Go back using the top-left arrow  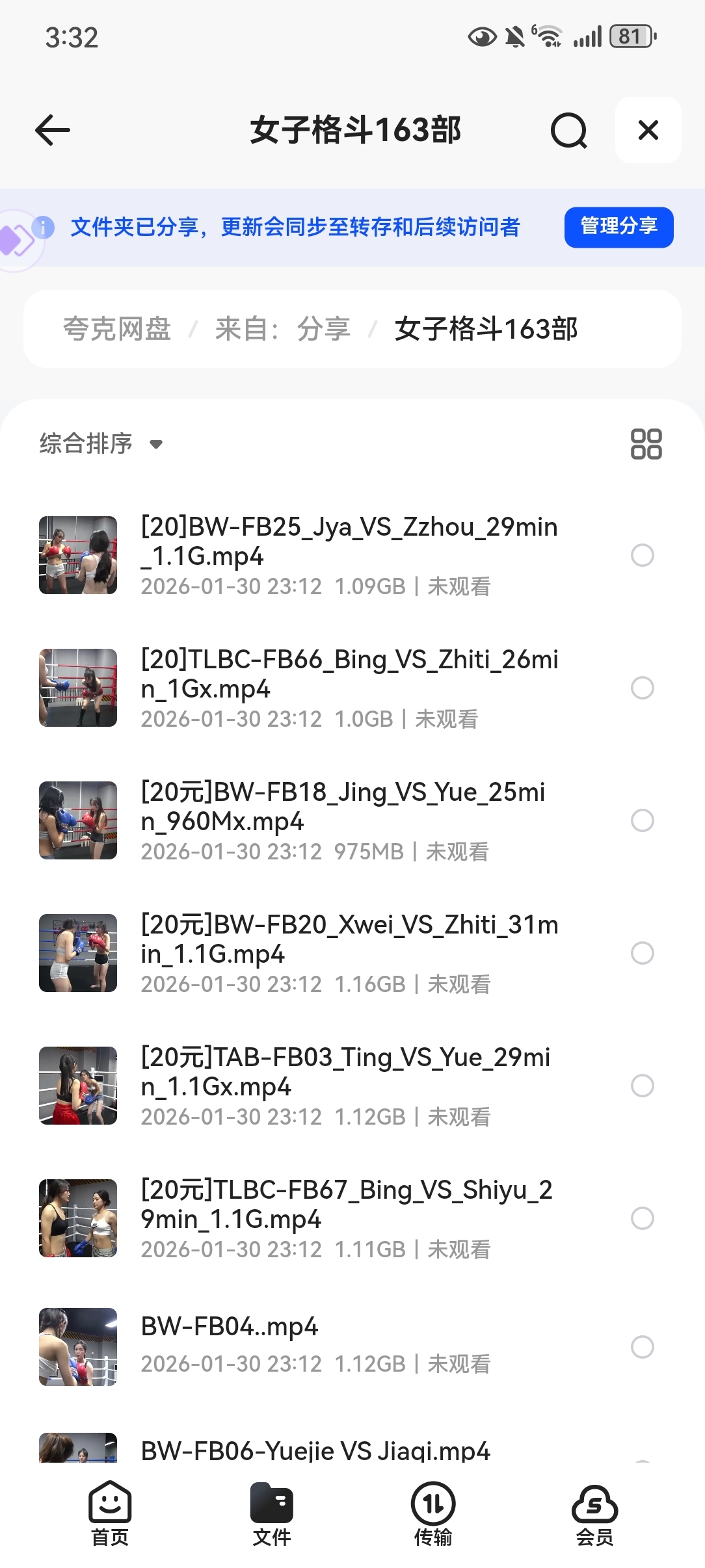pyautogui.click(x=53, y=130)
